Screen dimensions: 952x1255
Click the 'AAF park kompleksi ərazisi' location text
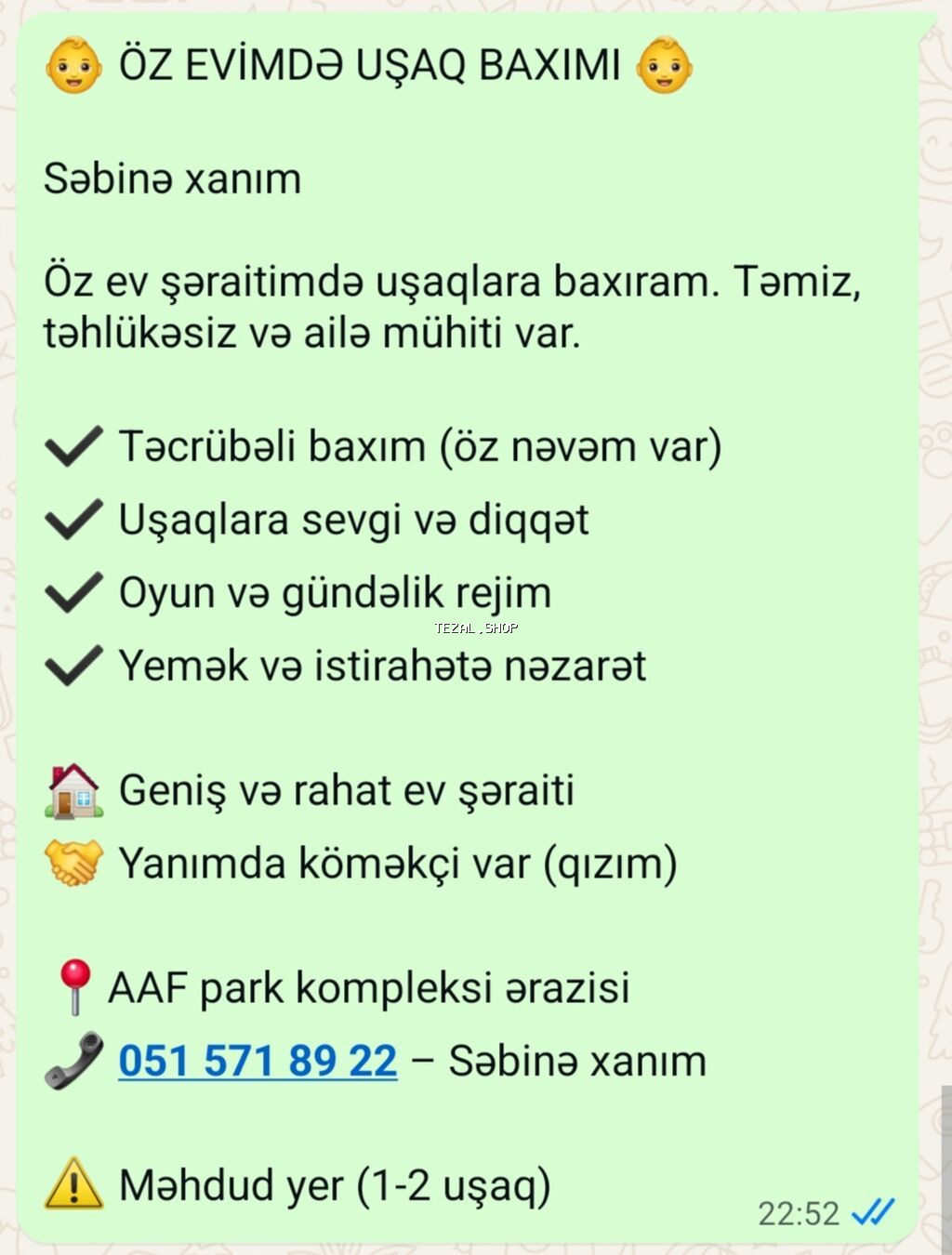(371, 987)
